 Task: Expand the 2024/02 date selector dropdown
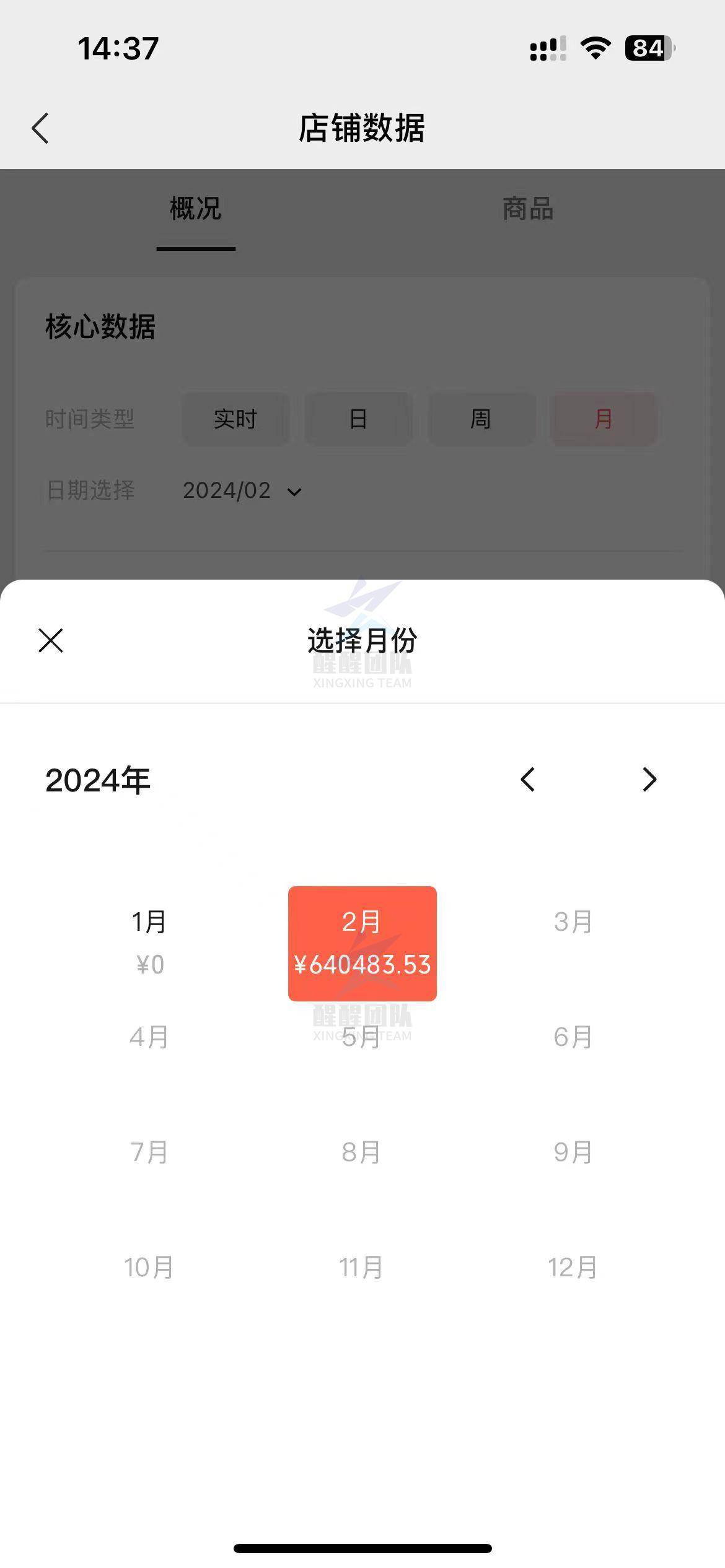point(242,491)
